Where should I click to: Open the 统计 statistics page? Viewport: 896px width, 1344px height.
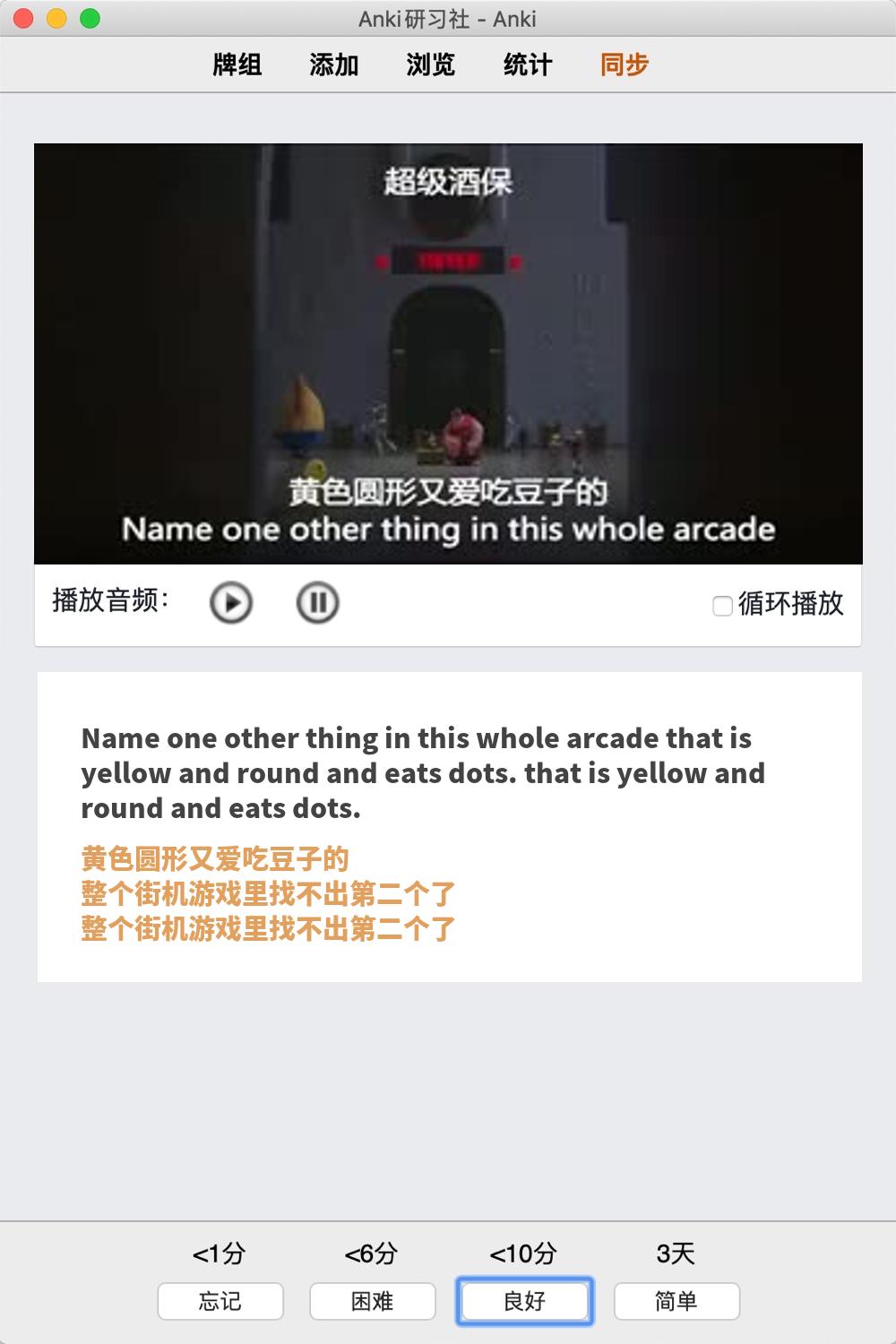point(528,65)
